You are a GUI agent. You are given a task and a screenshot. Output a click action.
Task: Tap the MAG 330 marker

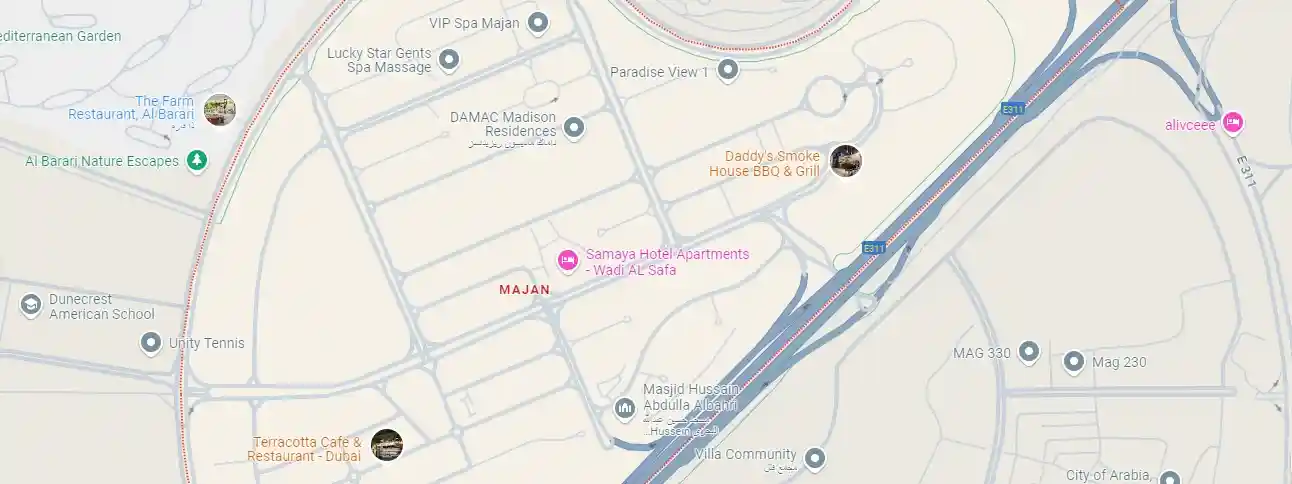(1028, 352)
